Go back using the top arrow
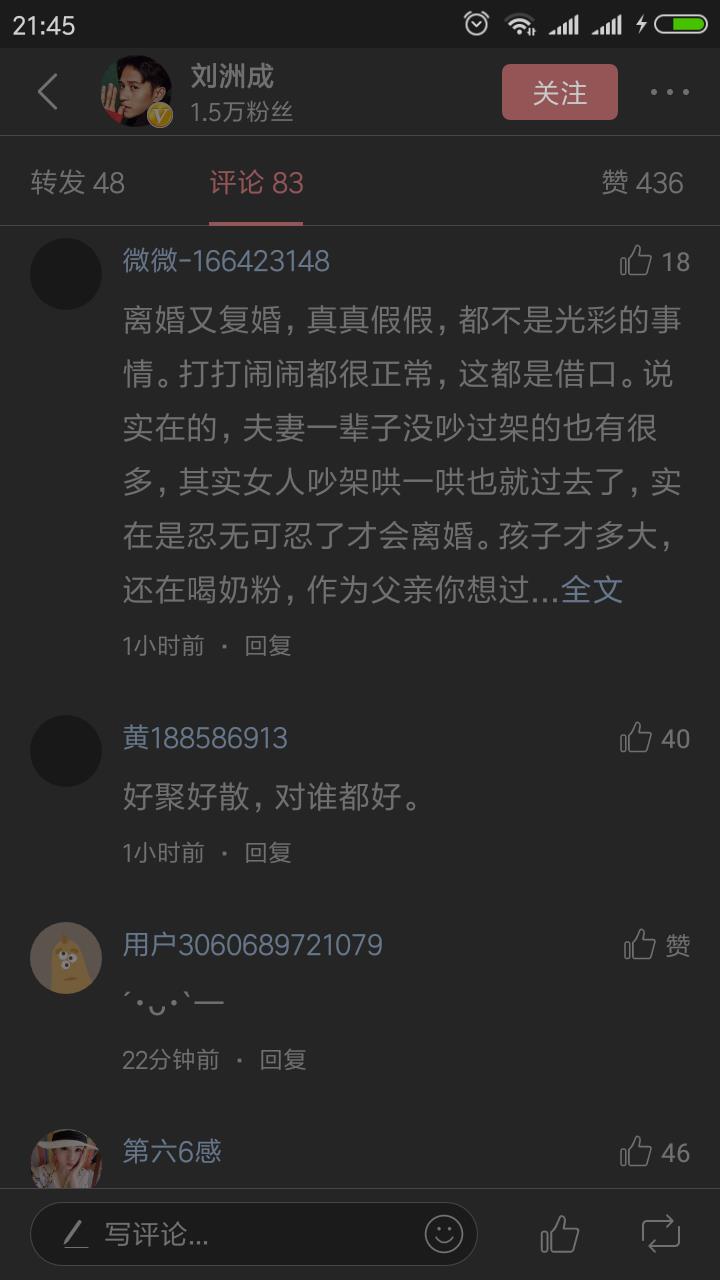 (47, 92)
